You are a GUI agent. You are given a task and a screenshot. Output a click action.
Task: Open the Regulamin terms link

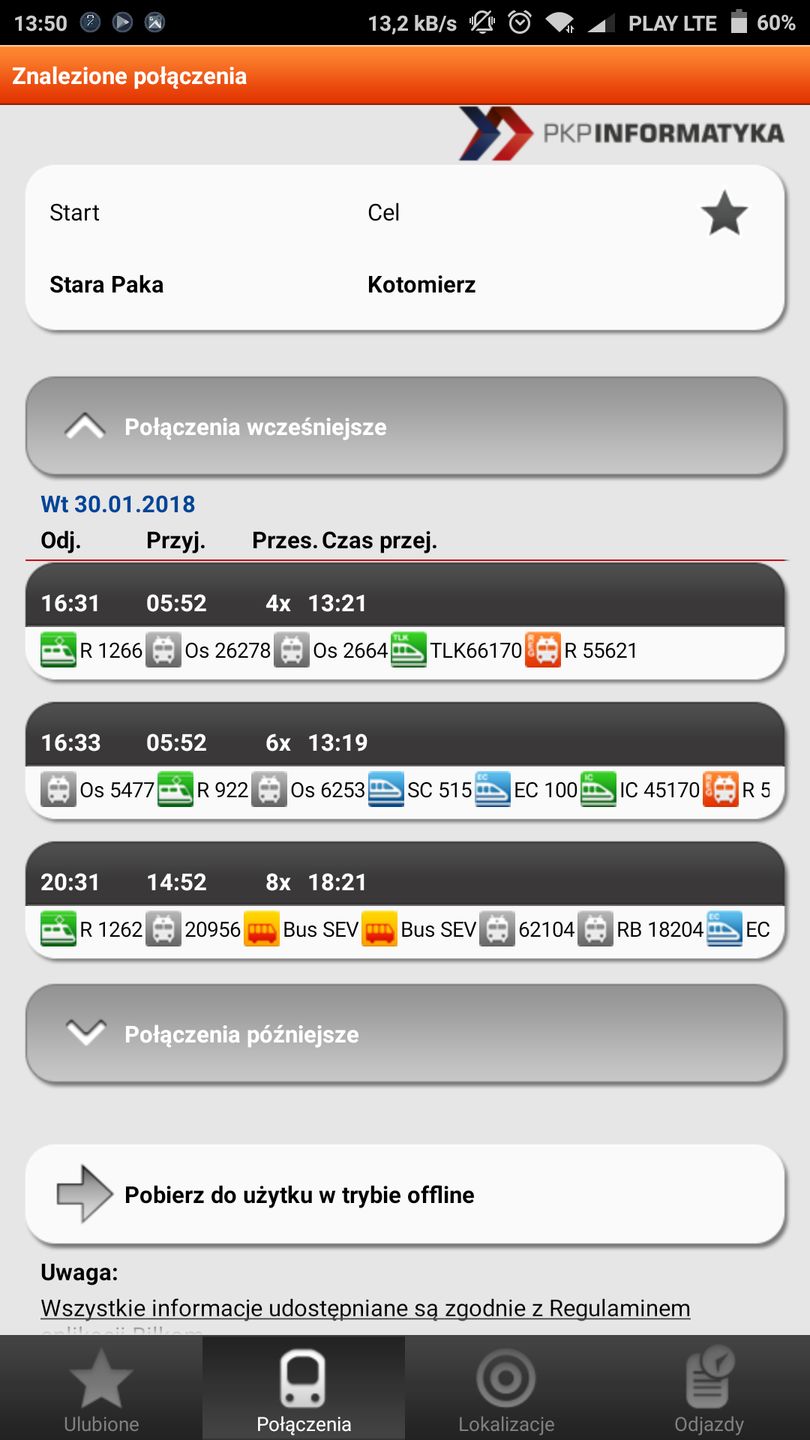366,1308
